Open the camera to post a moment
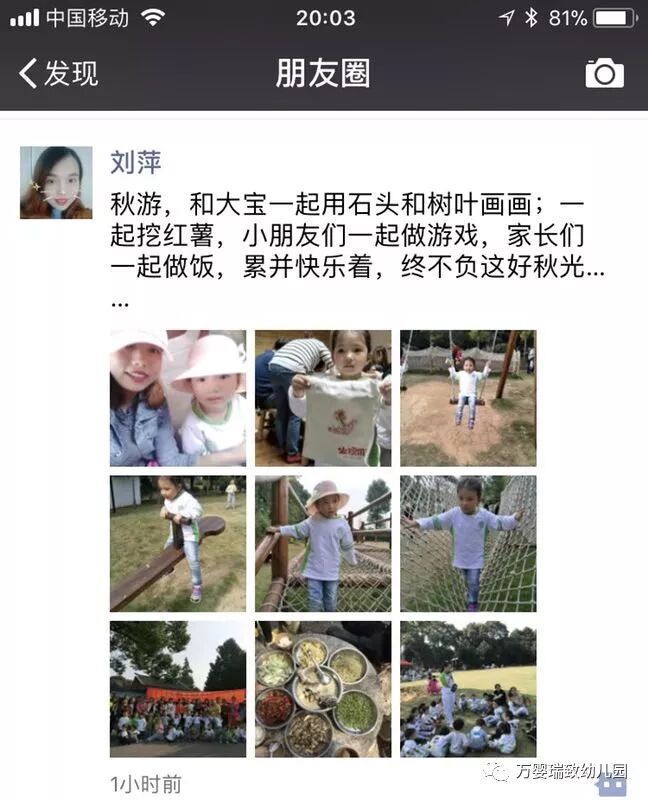 click(x=604, y=73)
